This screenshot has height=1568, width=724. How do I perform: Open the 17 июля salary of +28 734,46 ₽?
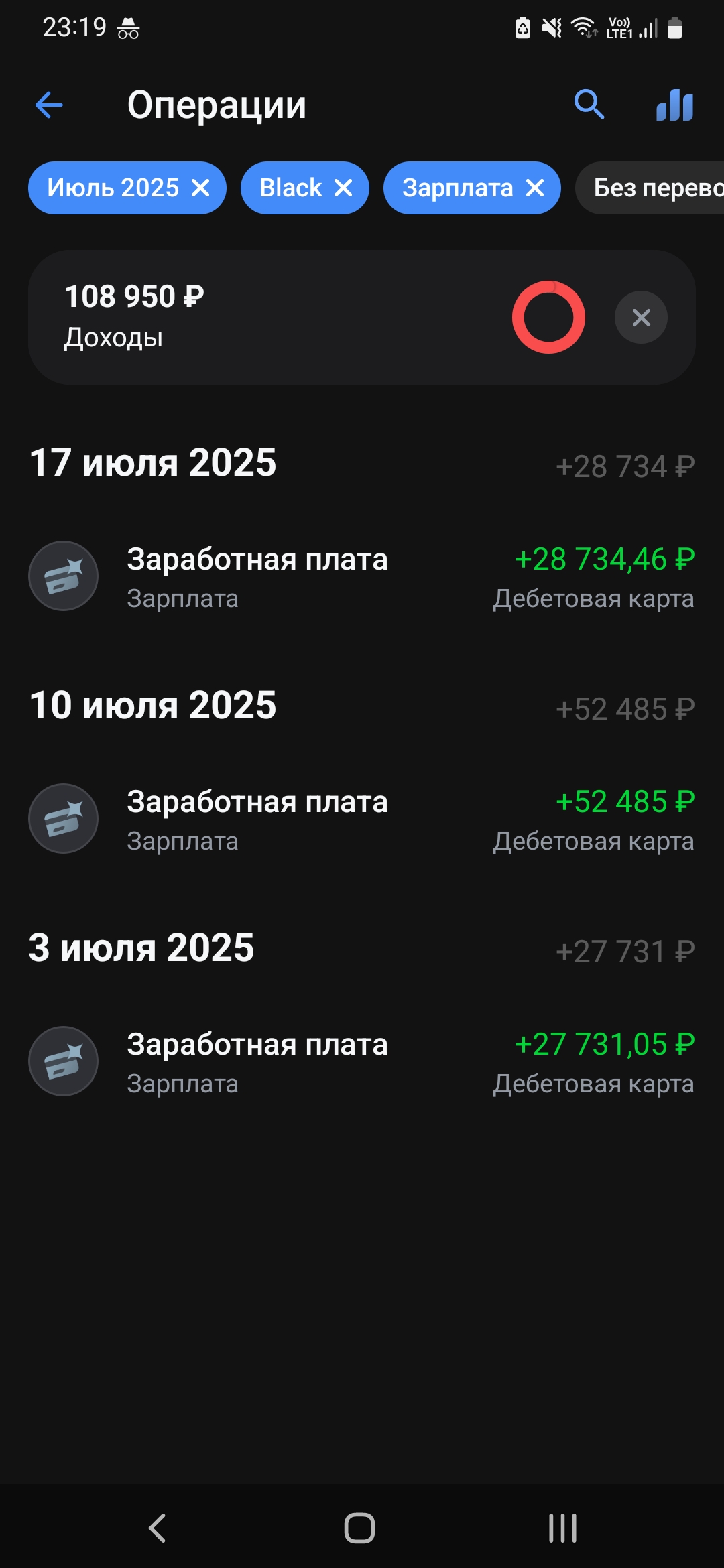(362, 577)
